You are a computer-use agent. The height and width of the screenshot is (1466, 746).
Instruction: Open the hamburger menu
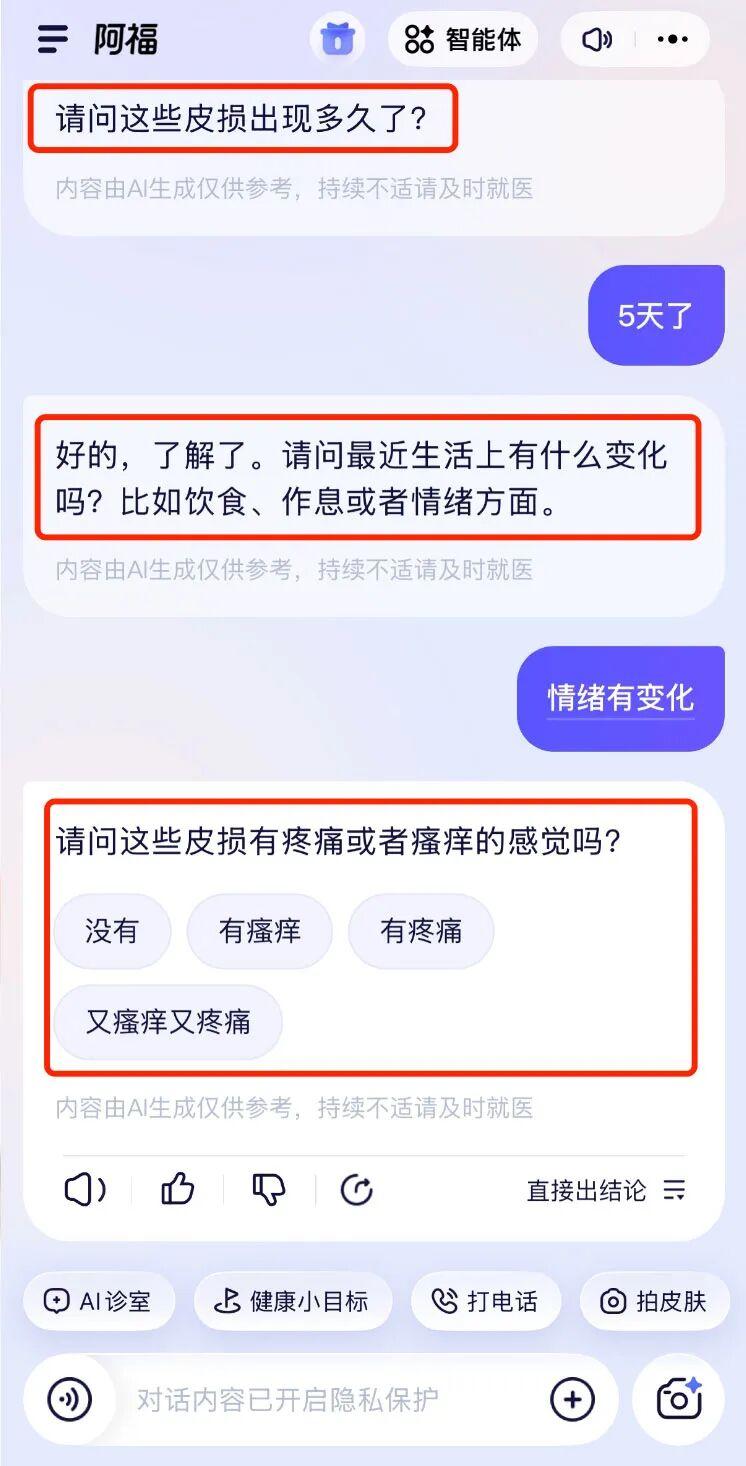53,39
